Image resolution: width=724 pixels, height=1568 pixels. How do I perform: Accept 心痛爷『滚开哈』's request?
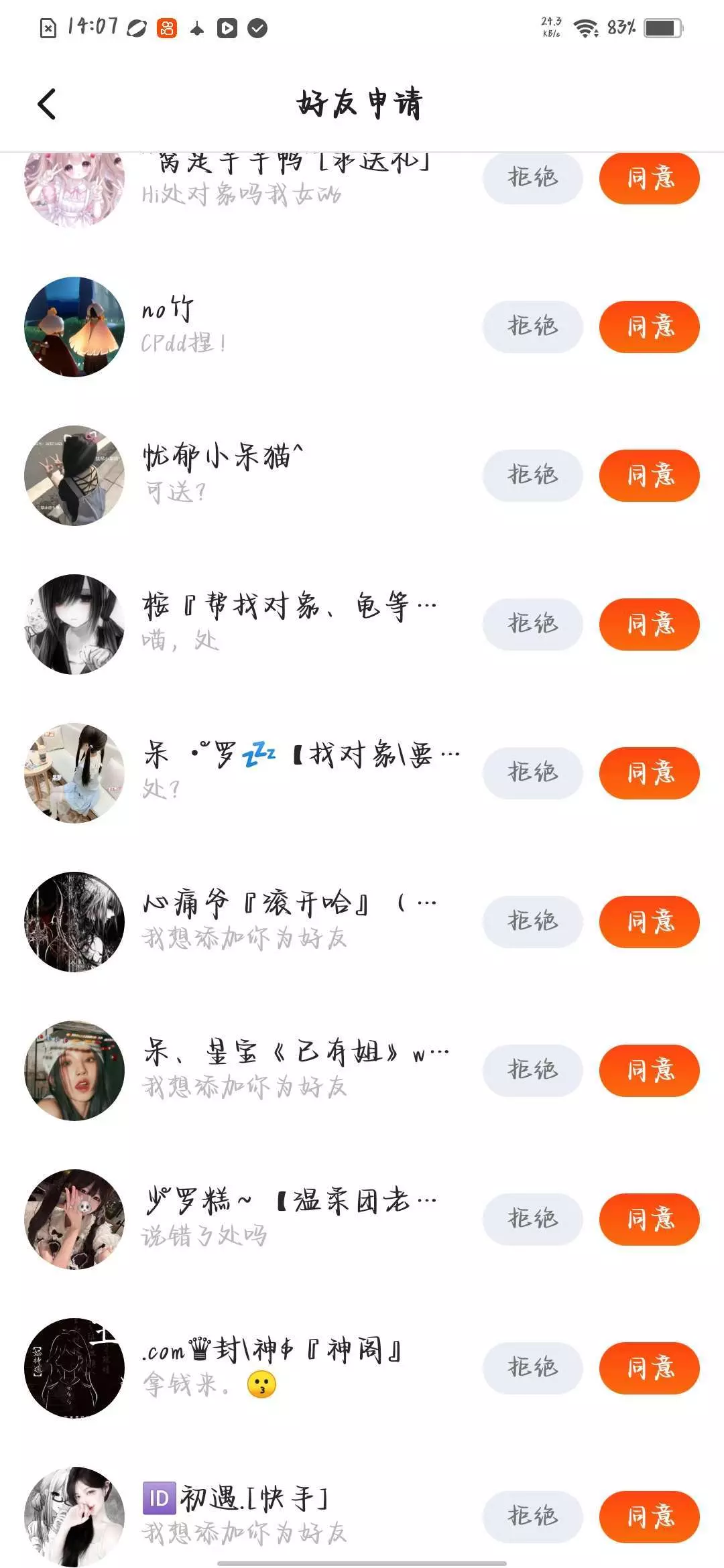point(649,922)
